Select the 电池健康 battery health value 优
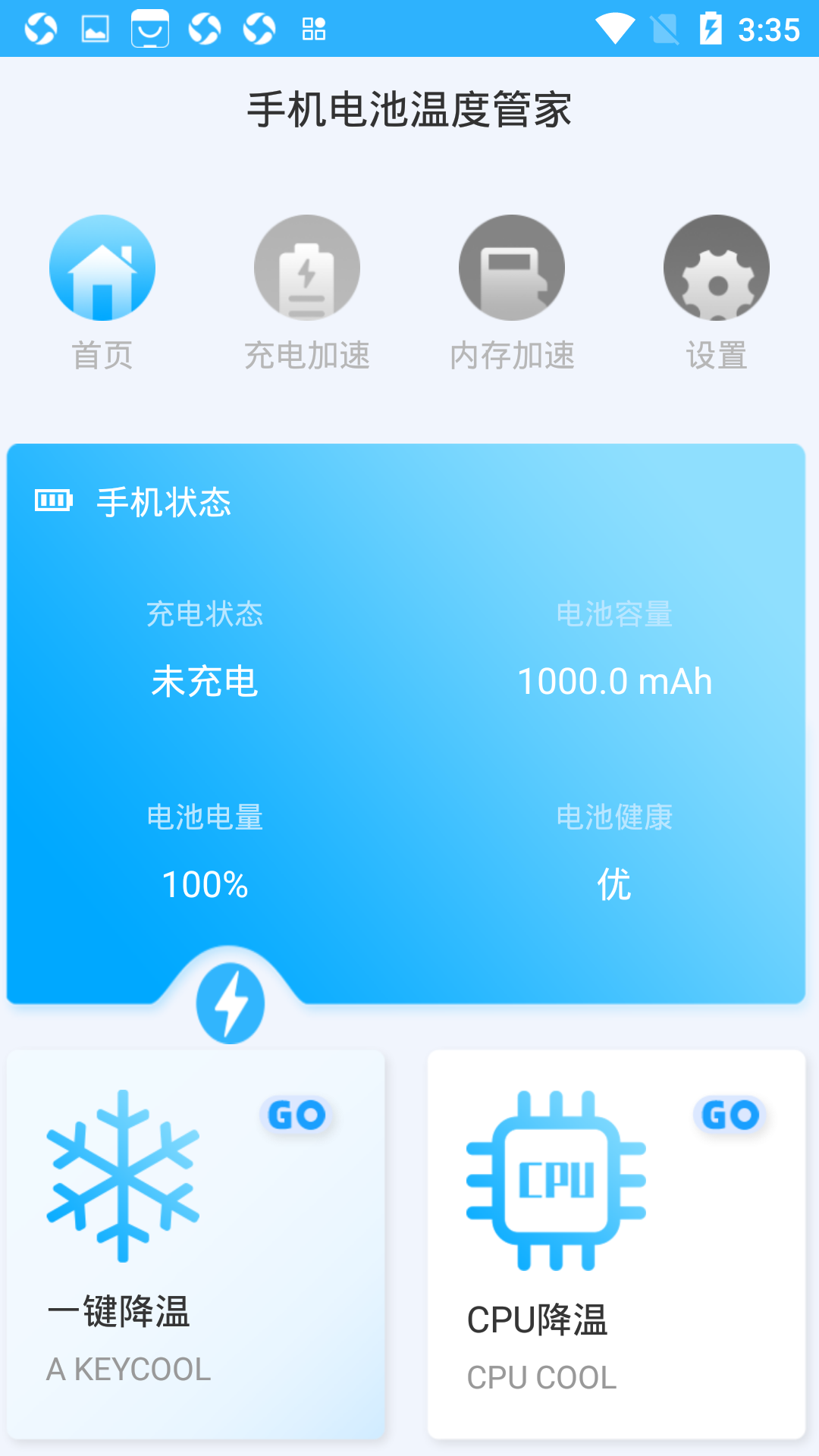This screenshot has height=1456, width=819. tap(614, 883)
